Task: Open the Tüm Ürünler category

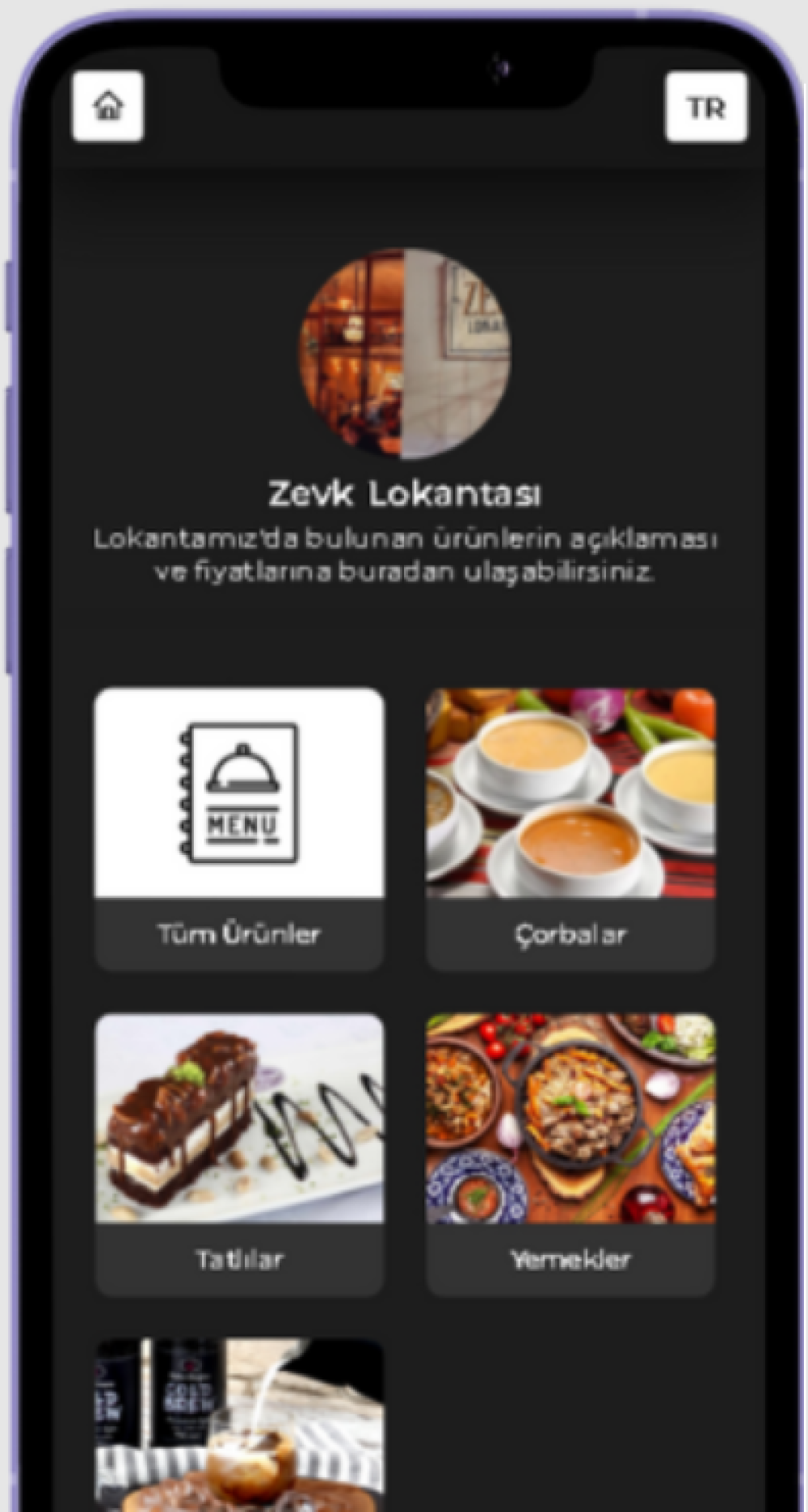Action: (x=239, y=828)
